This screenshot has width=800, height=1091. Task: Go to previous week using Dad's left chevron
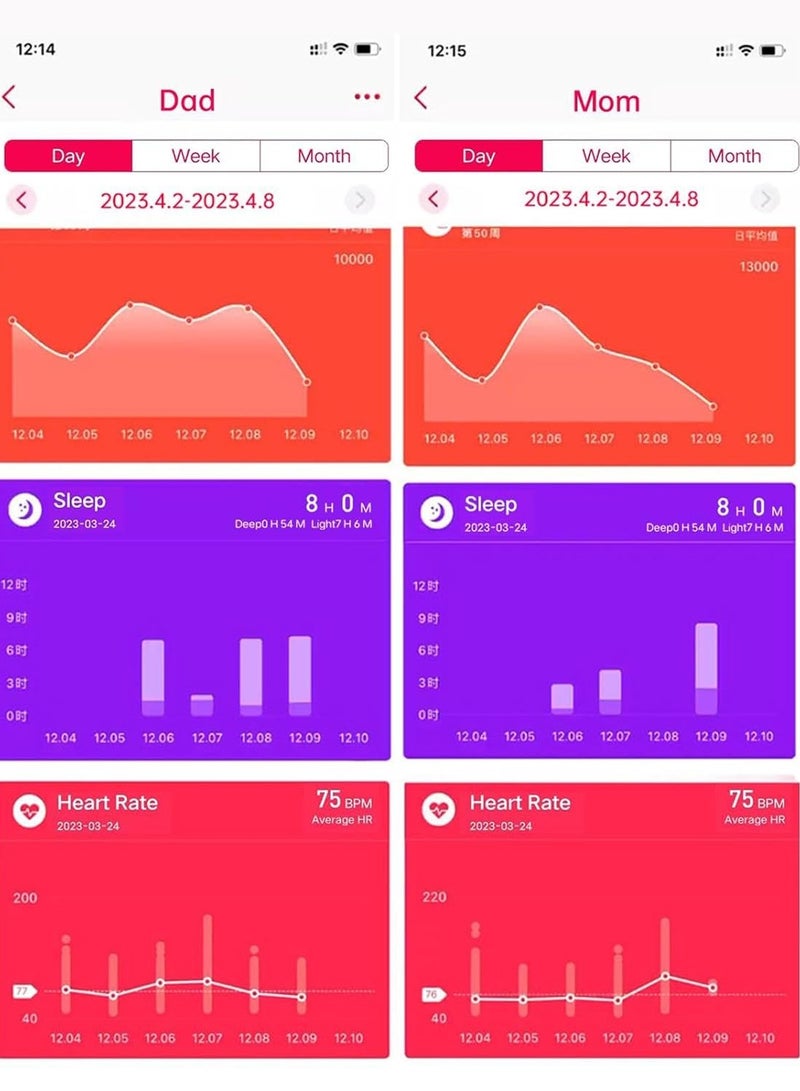(22, 201)
